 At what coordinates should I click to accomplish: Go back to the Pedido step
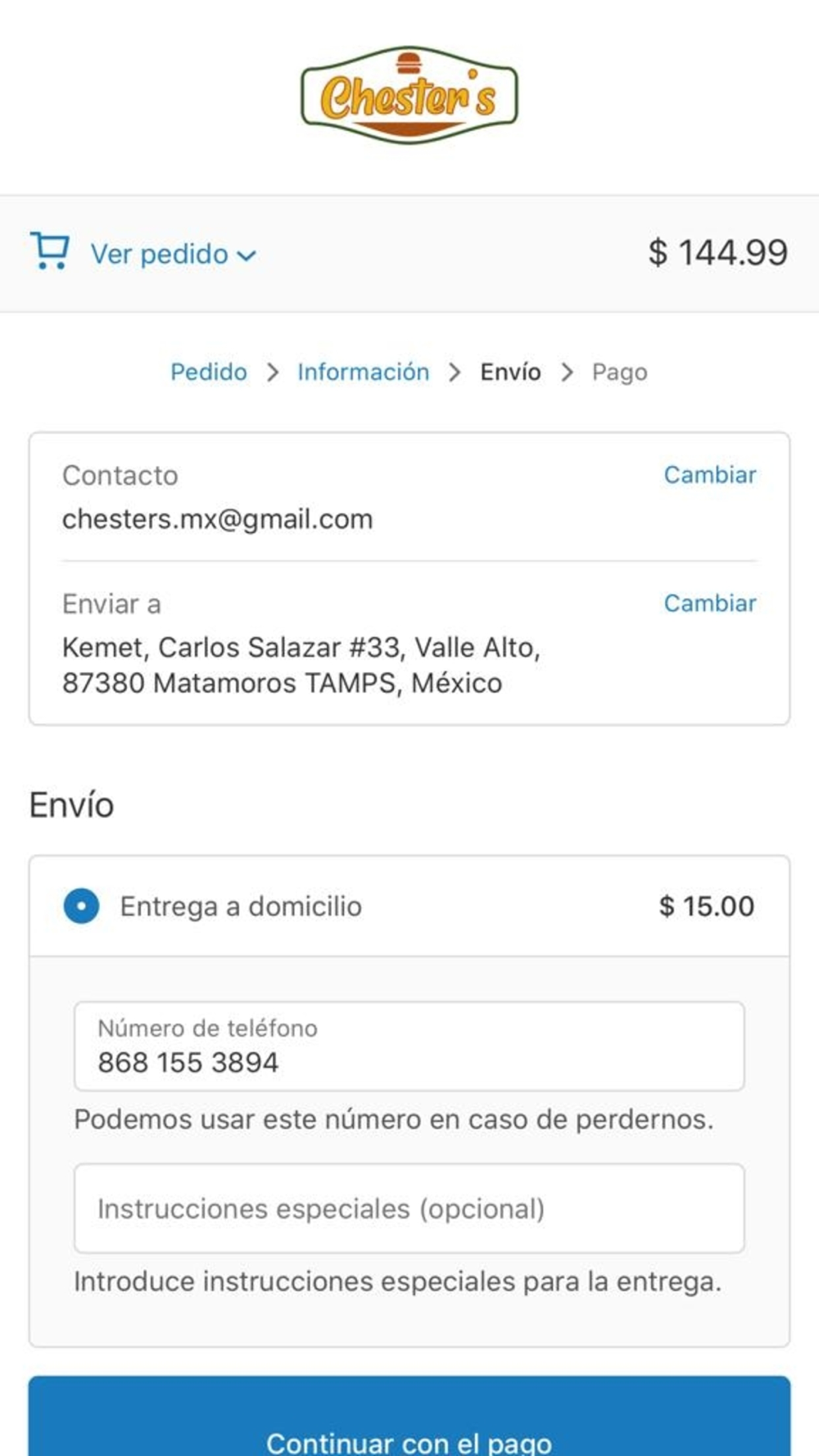tap(209, 372)
